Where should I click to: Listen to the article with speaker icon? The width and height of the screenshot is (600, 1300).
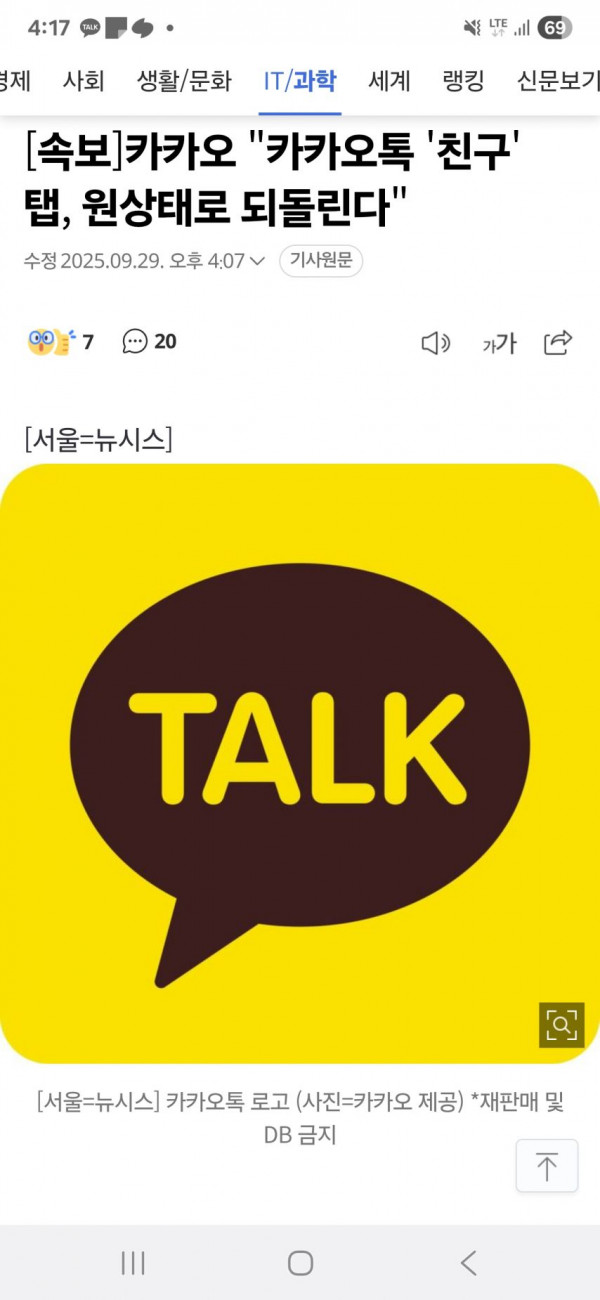click(x=435, y=343)
